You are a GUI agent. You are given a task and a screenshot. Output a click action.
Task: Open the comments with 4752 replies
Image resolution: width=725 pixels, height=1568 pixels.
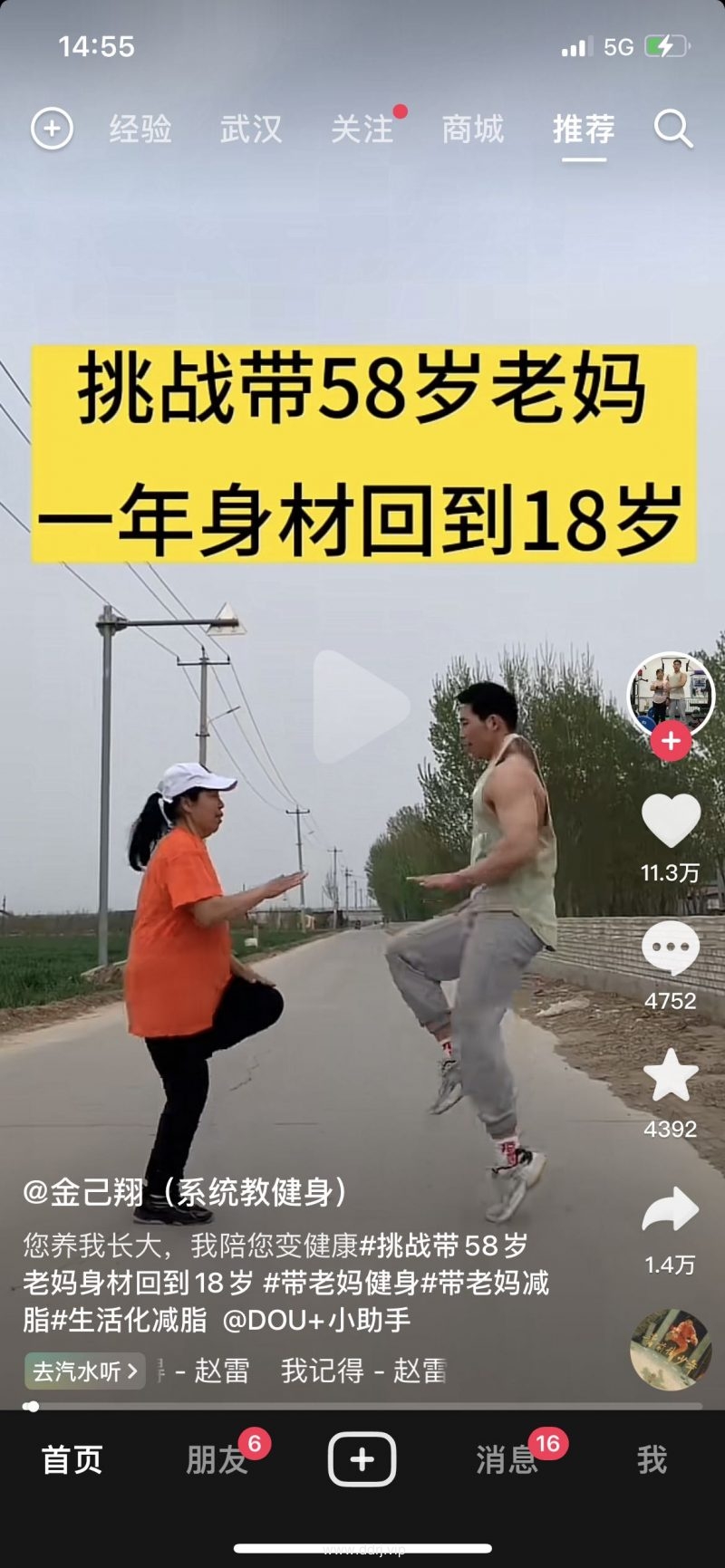(671, 948)
